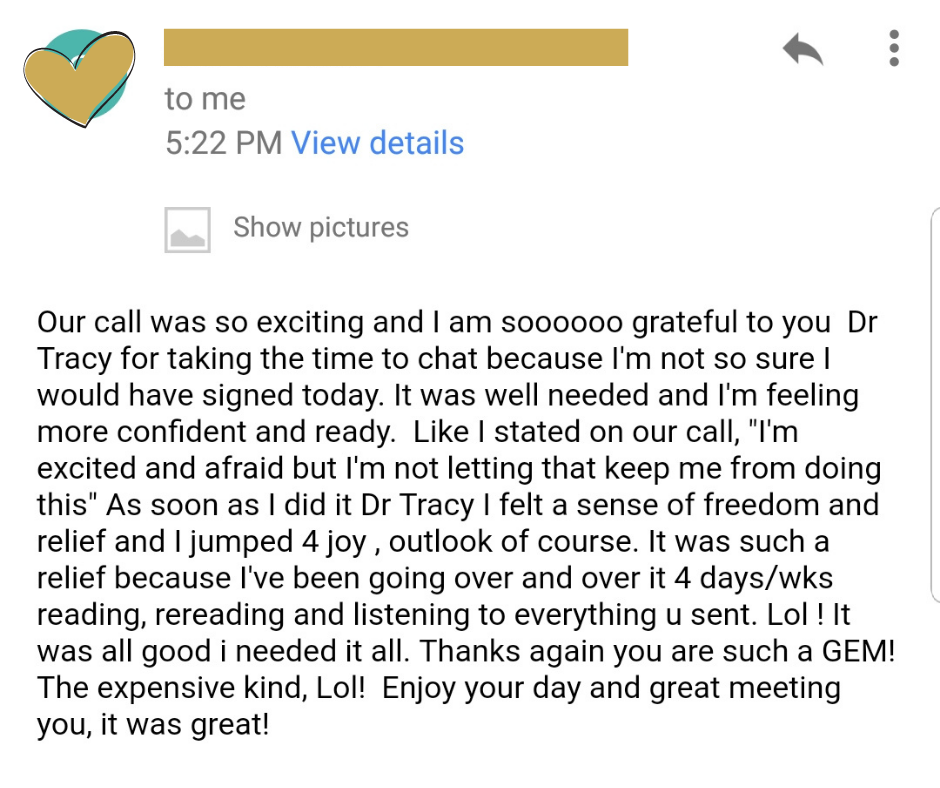Open the email overflow menu
940x788 pixels.
coord(894,48)
